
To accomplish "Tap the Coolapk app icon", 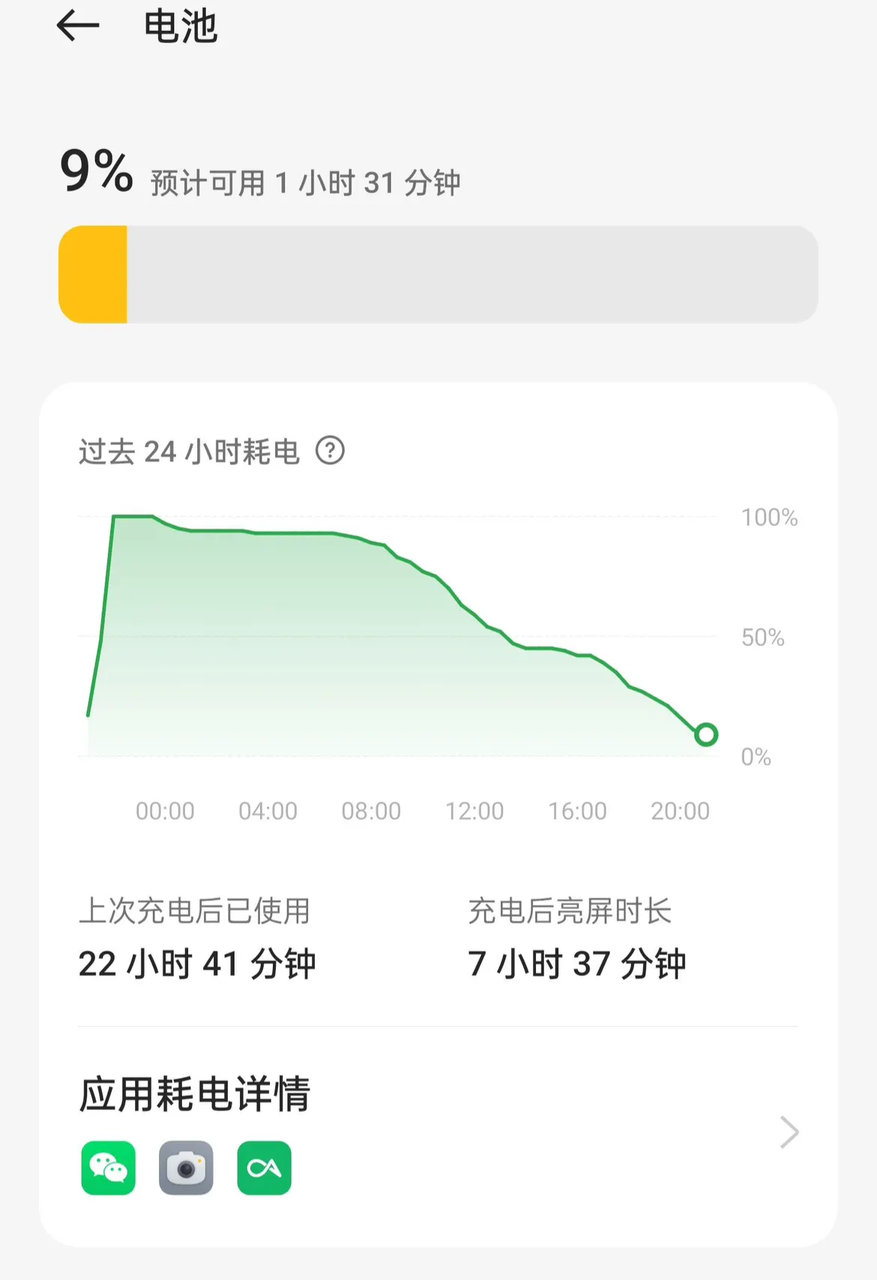I will 264,1167.
